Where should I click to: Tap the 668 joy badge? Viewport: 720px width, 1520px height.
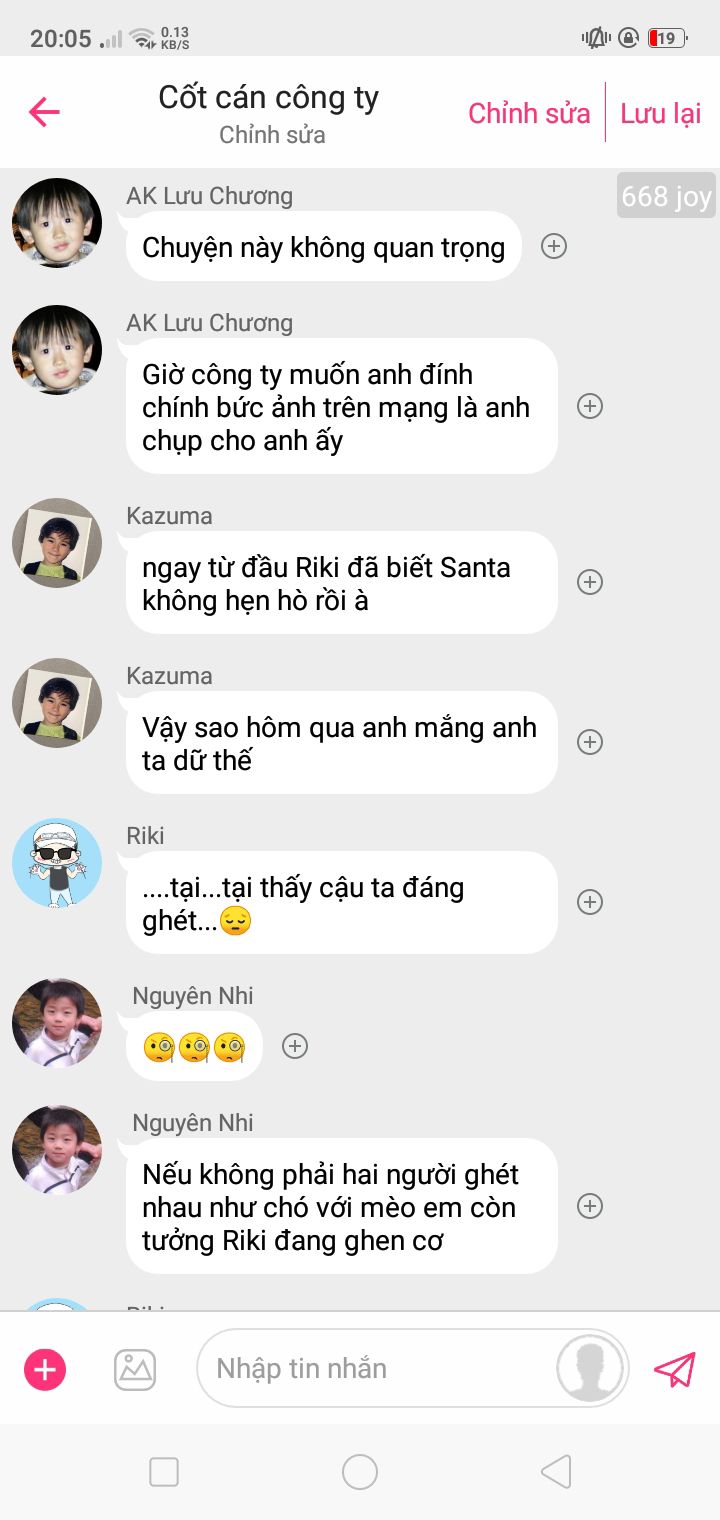point(665,196)
